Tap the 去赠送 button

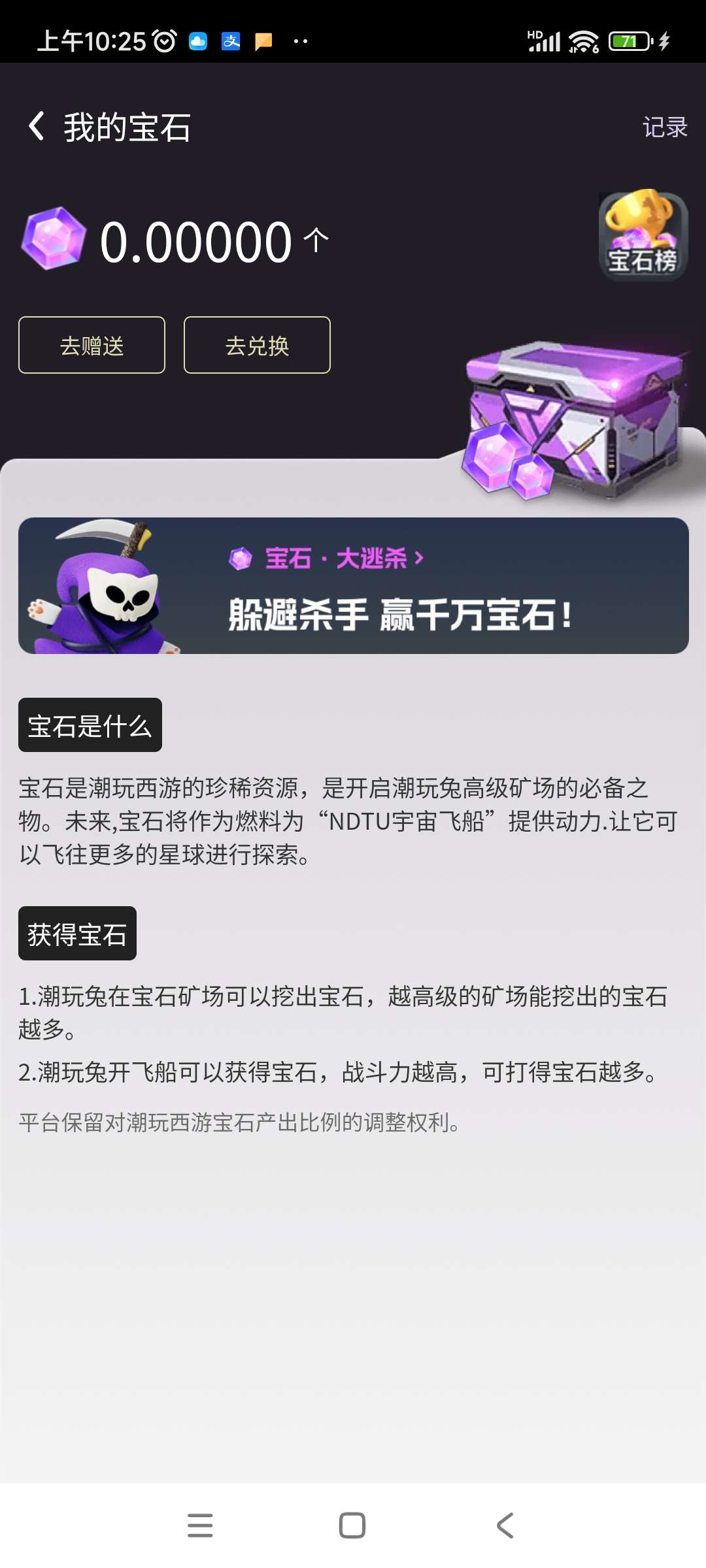pos(92,345)
